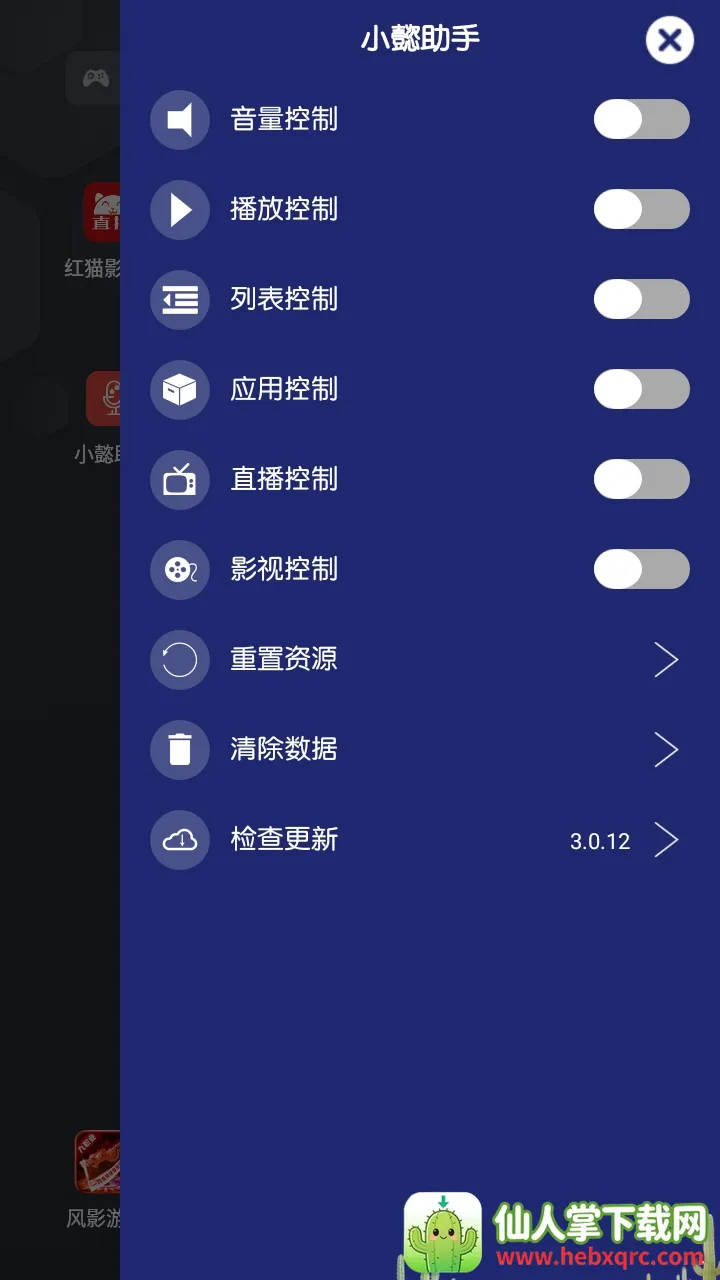Expand the 检查更新 entry
720x1280 pixels.
[x=666, y=840]
